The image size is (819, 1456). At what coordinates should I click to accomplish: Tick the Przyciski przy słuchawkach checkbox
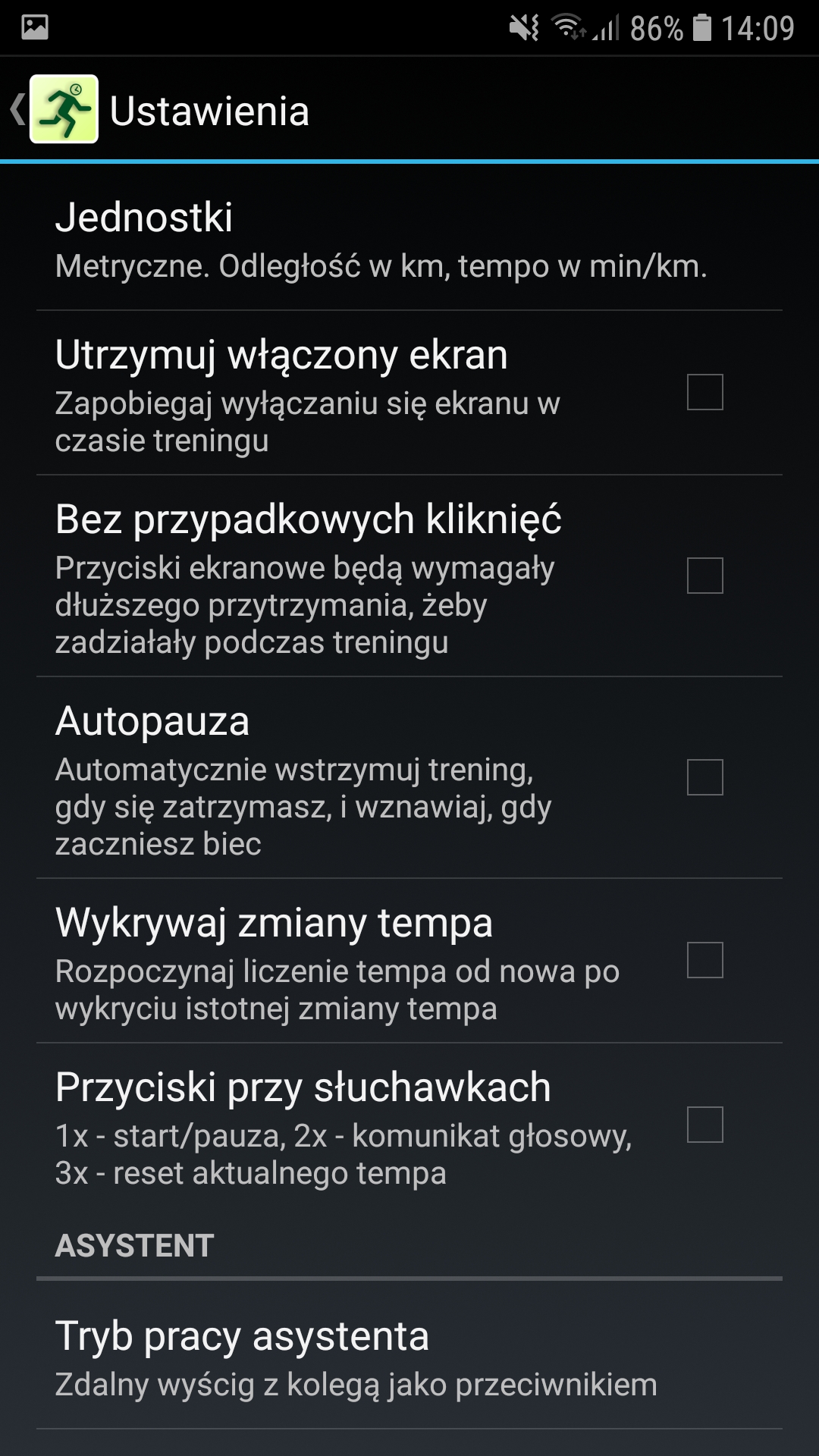point(704,1125)
